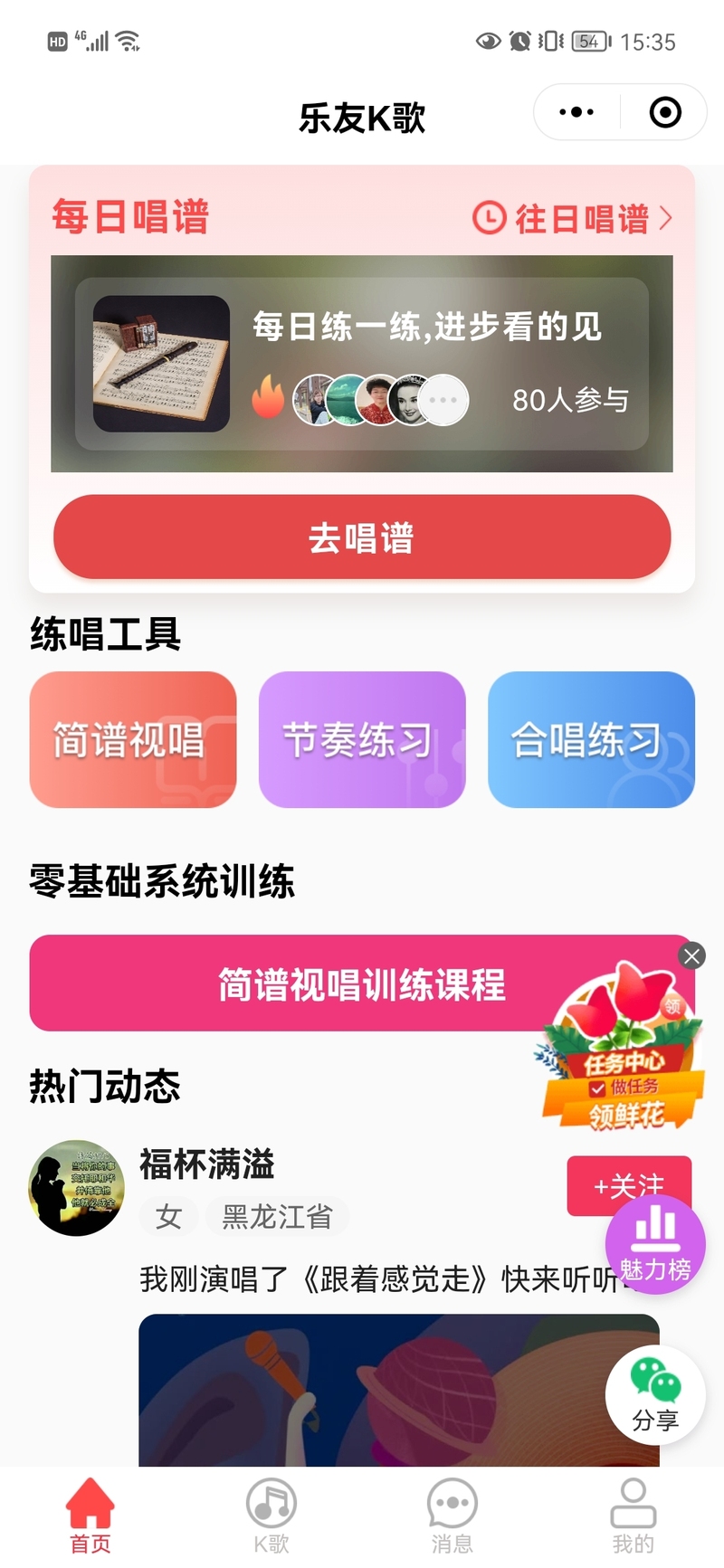724x1568 pixels.
Task: Share via the WeChat 分享 button
Action: [x=655, y=1396]
